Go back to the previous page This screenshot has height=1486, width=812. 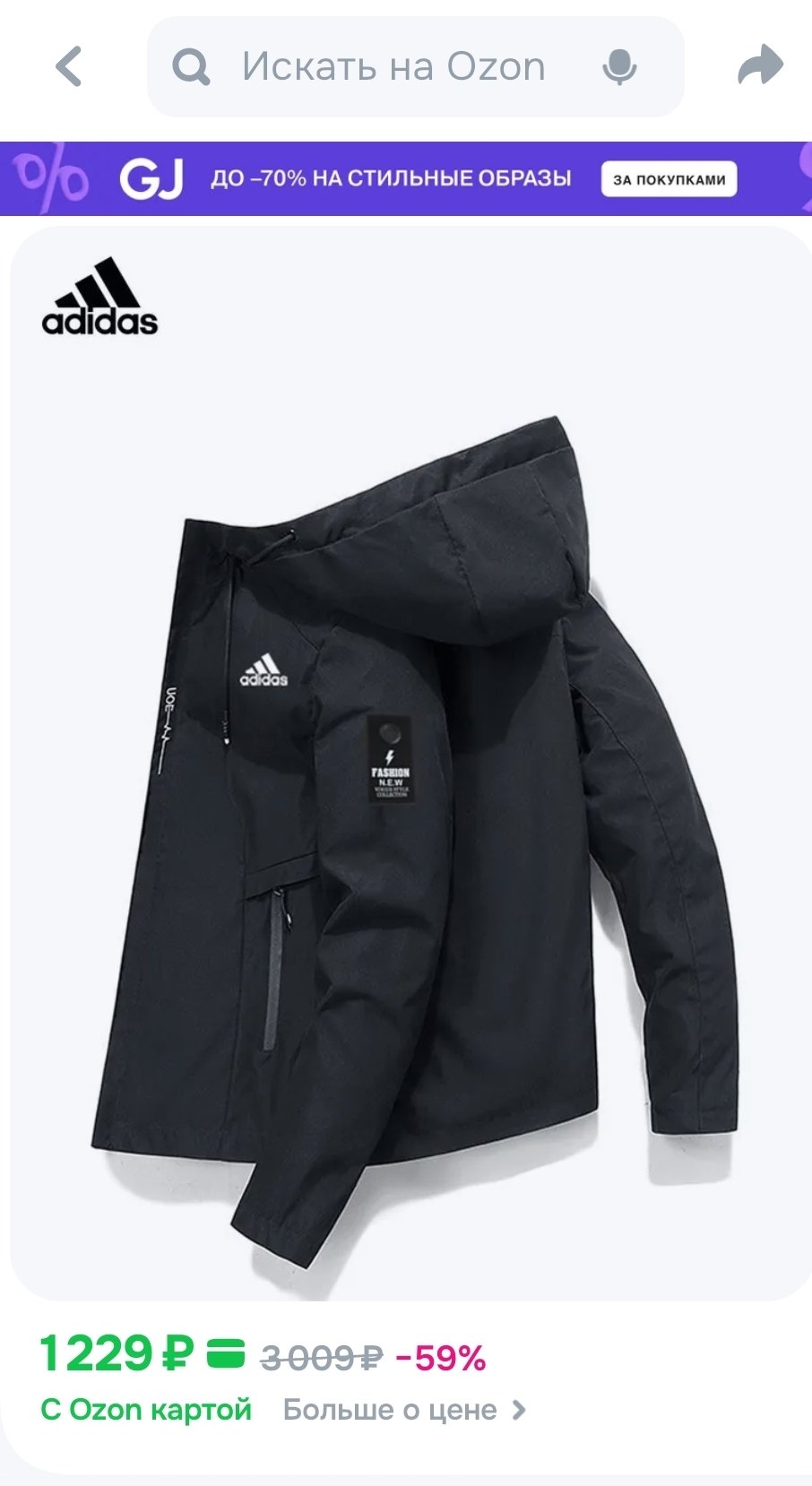point(69,67)
